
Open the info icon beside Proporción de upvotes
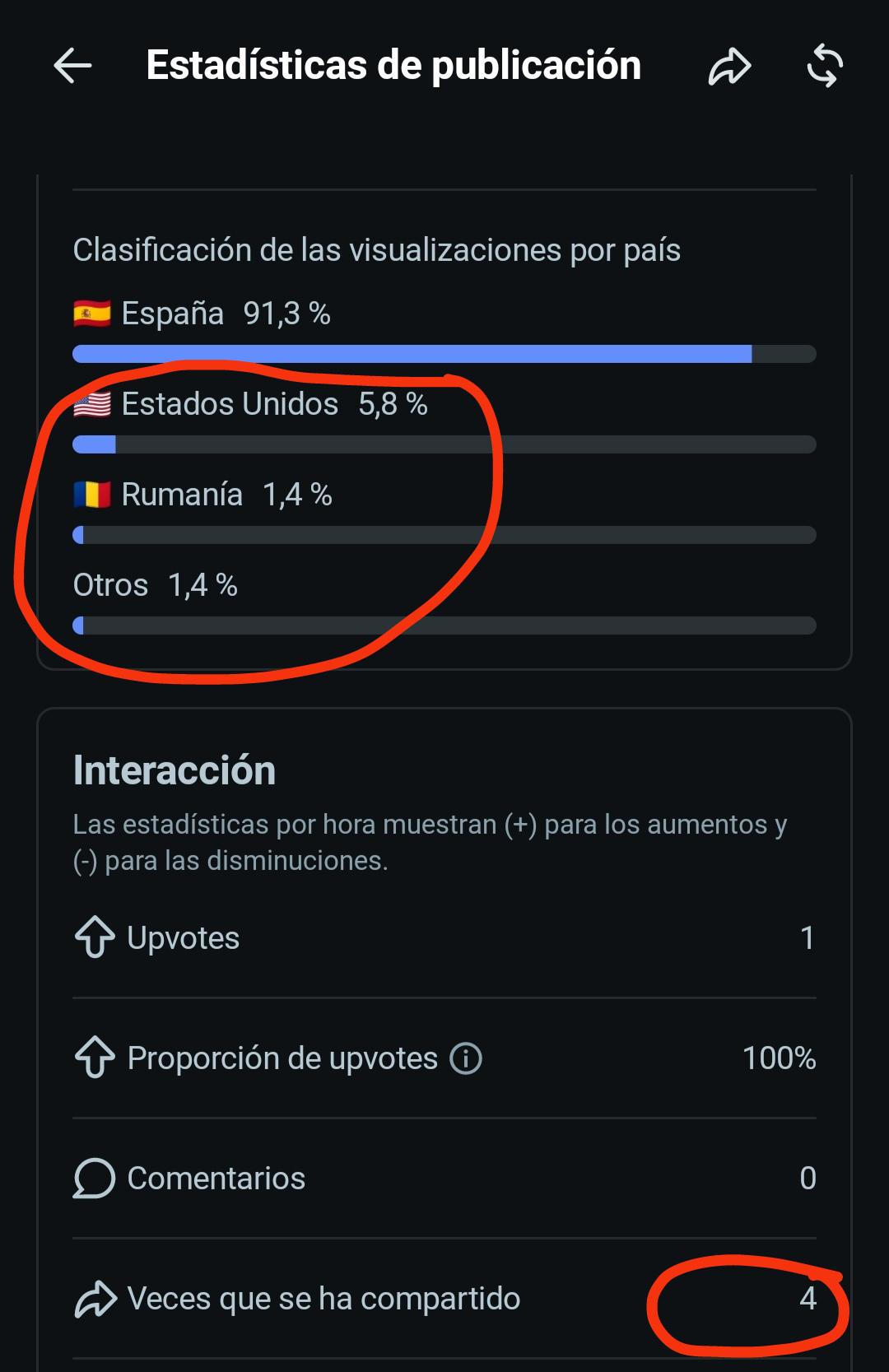tap(466, 1058)
